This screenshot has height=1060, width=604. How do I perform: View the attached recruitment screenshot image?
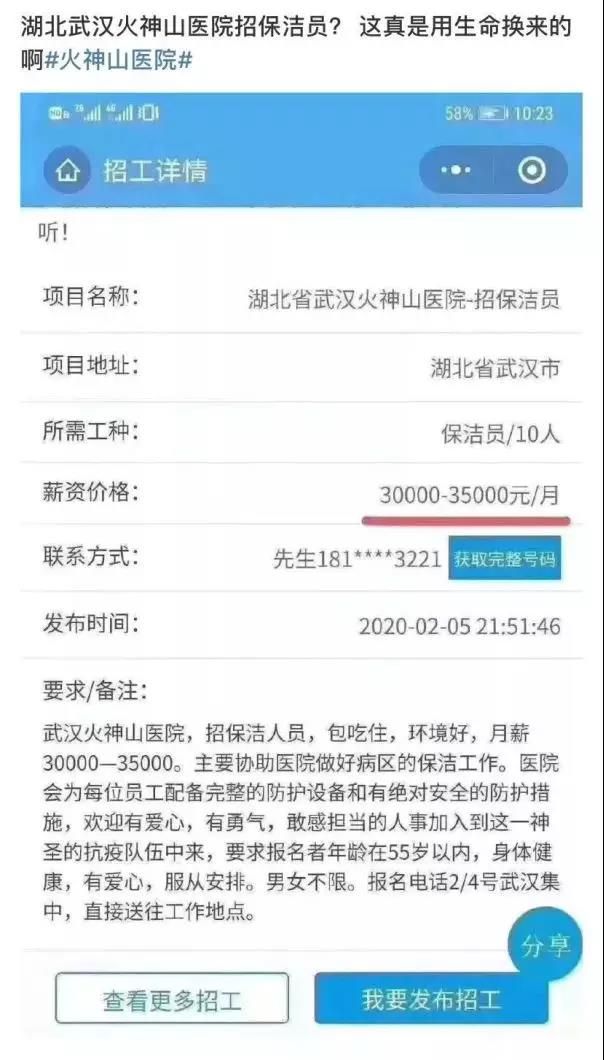pos(301,560)
